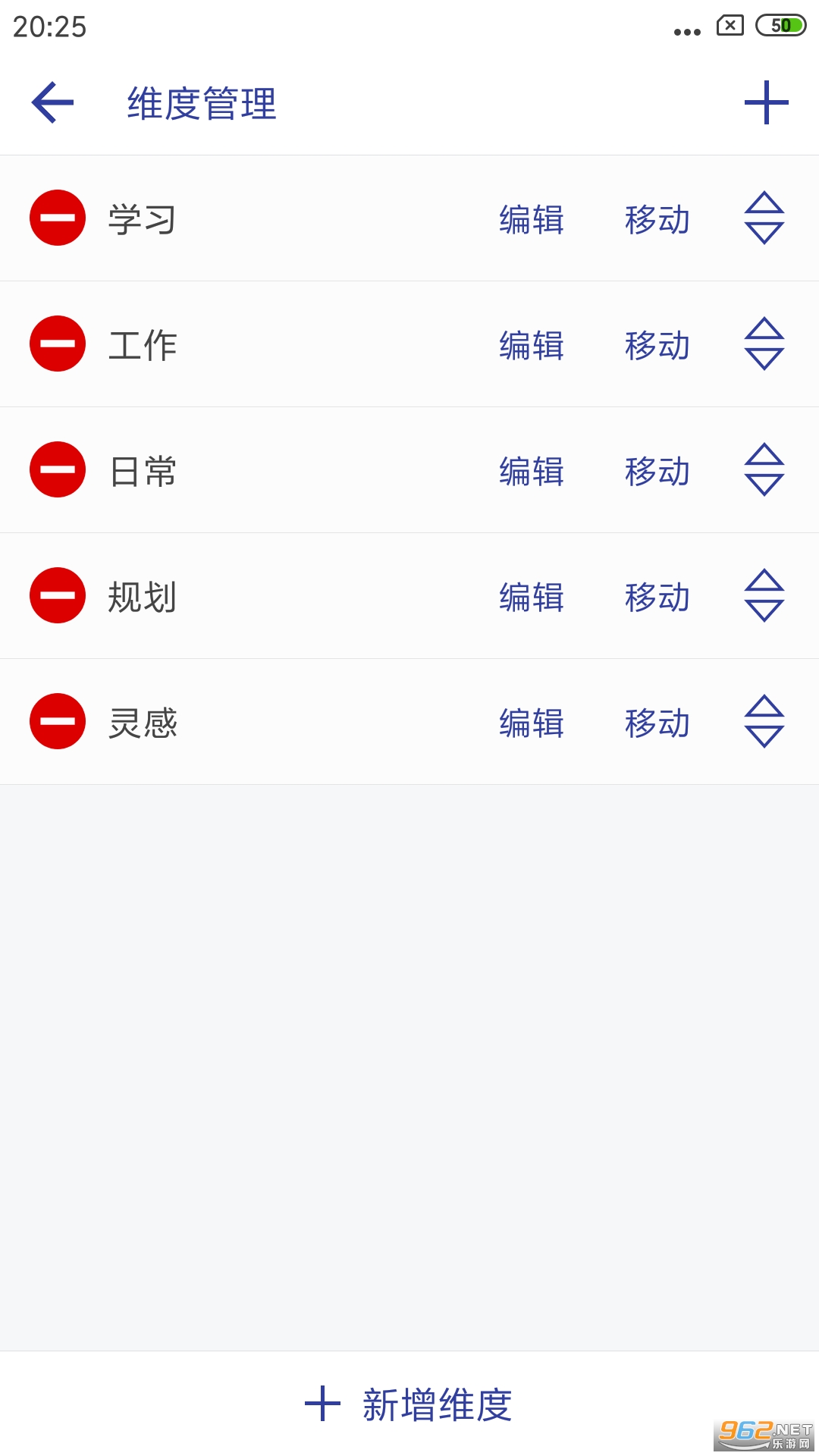Add a new dimension via 新增维度
The width and height of the screenshot is (819, 1456).
pyautogui.click(x=409, y=1404)
